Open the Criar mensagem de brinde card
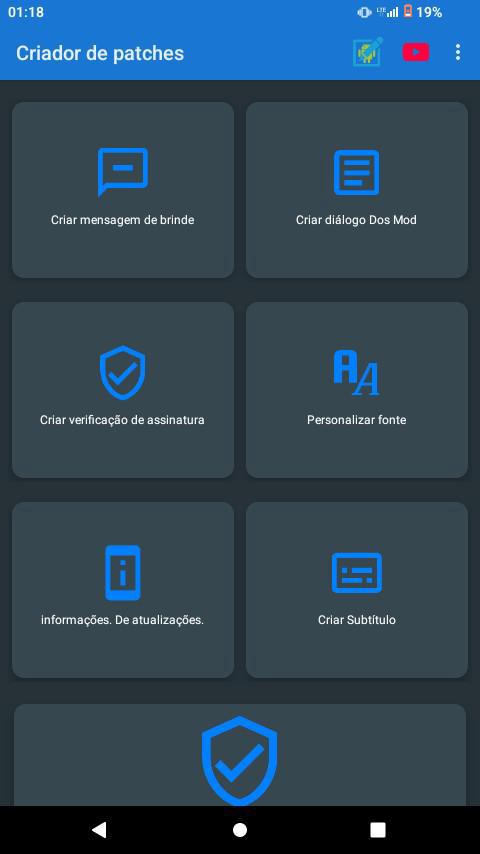The width and height of the screenshot is (480, 854). click(x=123, y=190)
